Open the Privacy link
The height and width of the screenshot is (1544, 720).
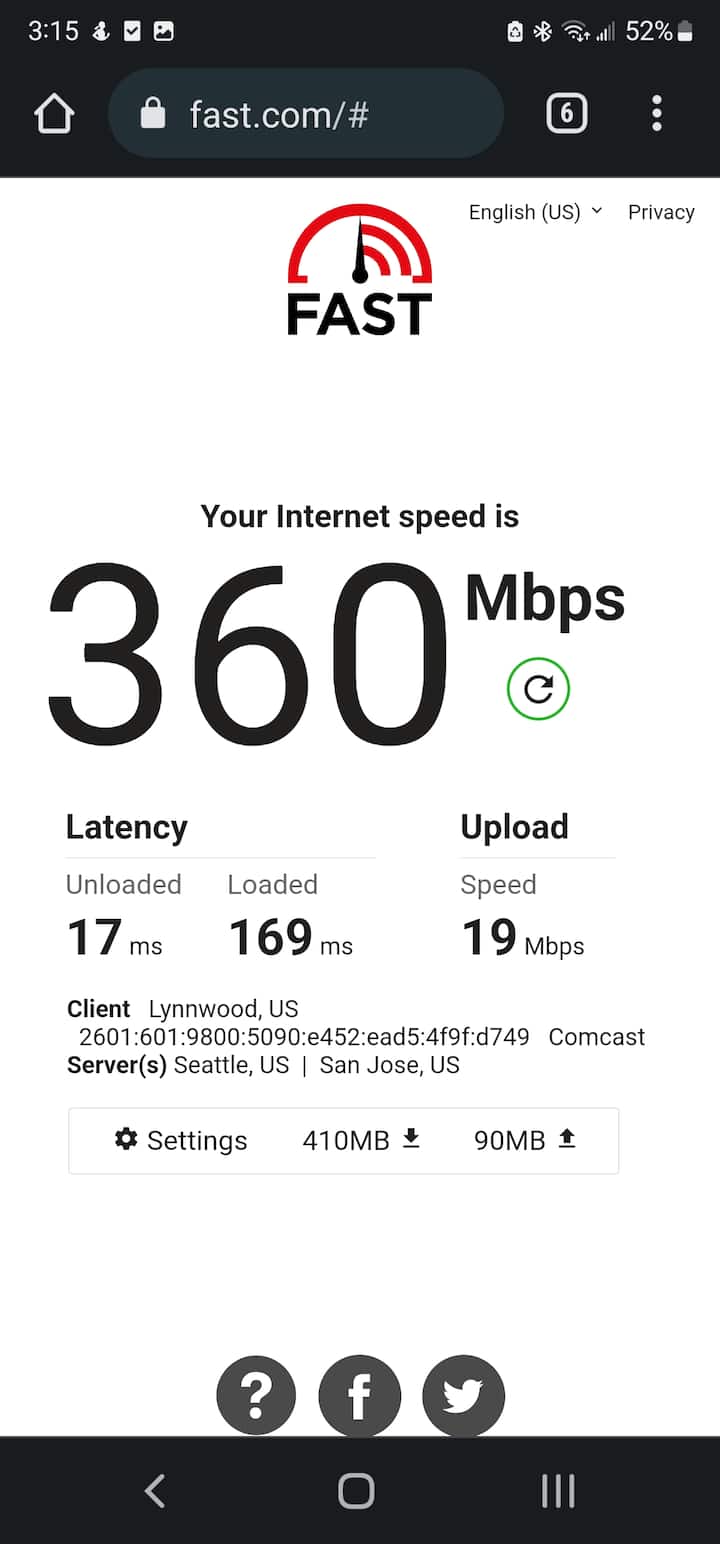(661, 212)
